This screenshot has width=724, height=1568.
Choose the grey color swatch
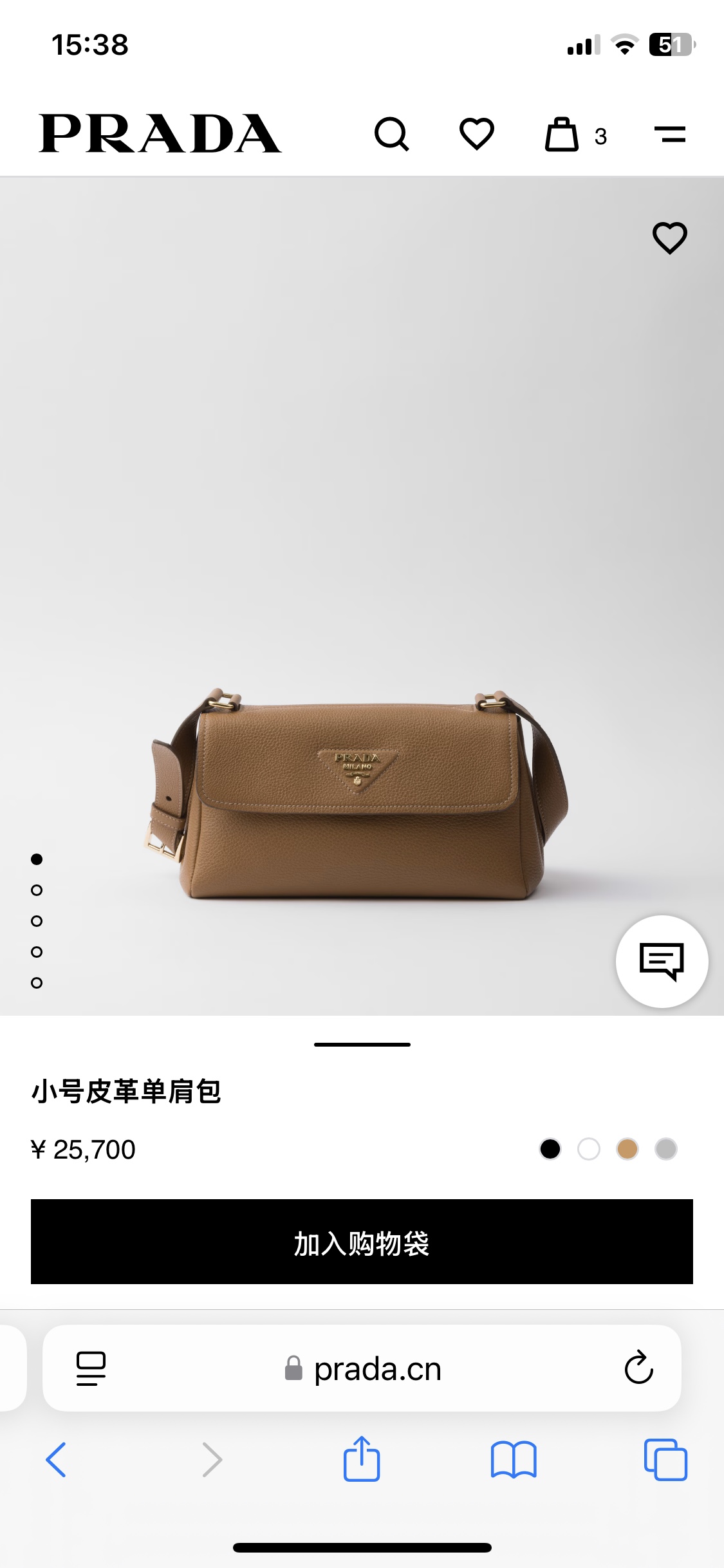pos(666,1149)
